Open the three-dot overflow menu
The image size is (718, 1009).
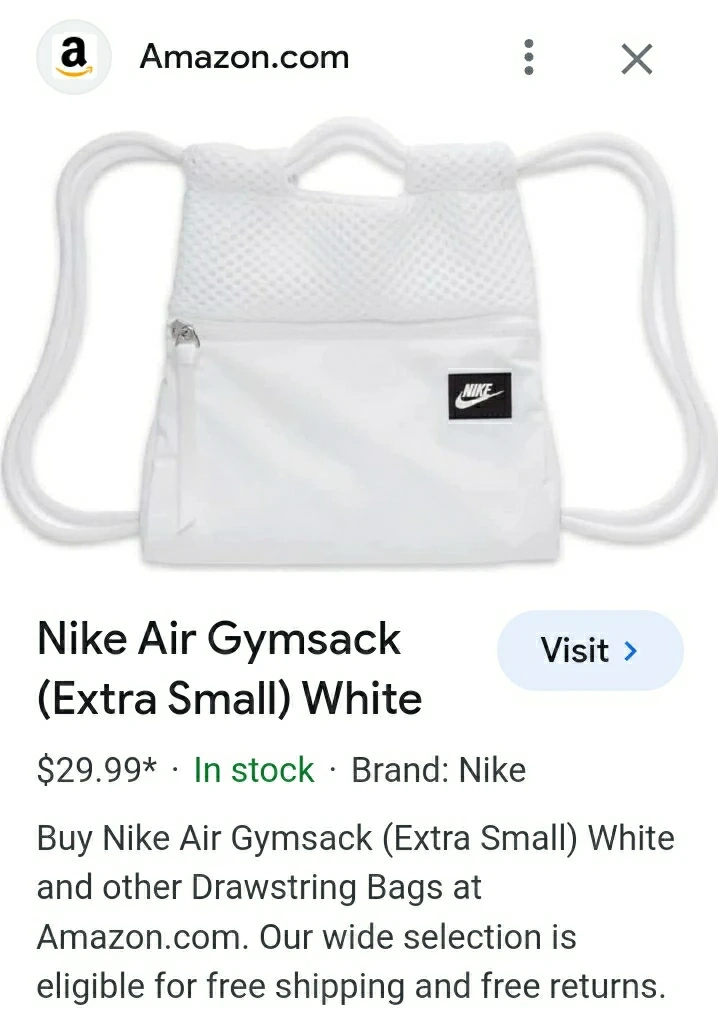(529, 58)
